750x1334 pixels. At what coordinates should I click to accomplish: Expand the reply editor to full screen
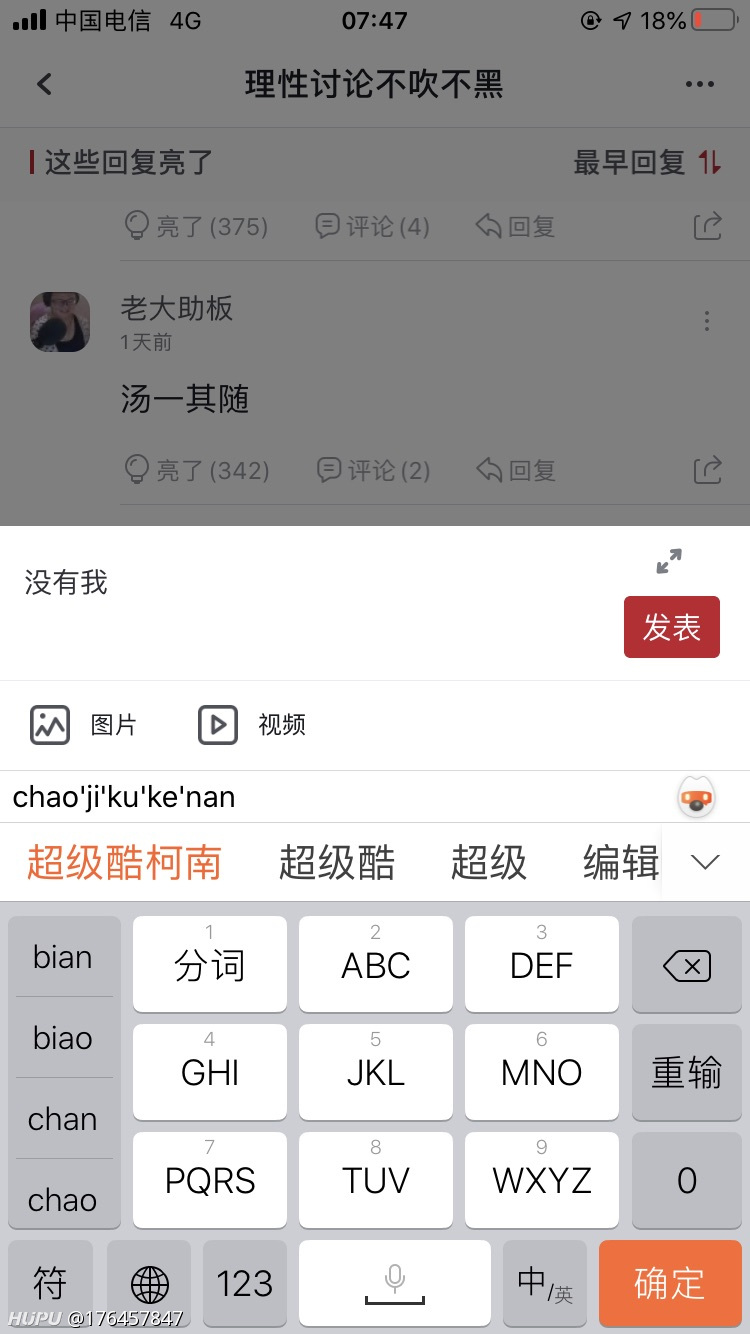click(669, 561)
